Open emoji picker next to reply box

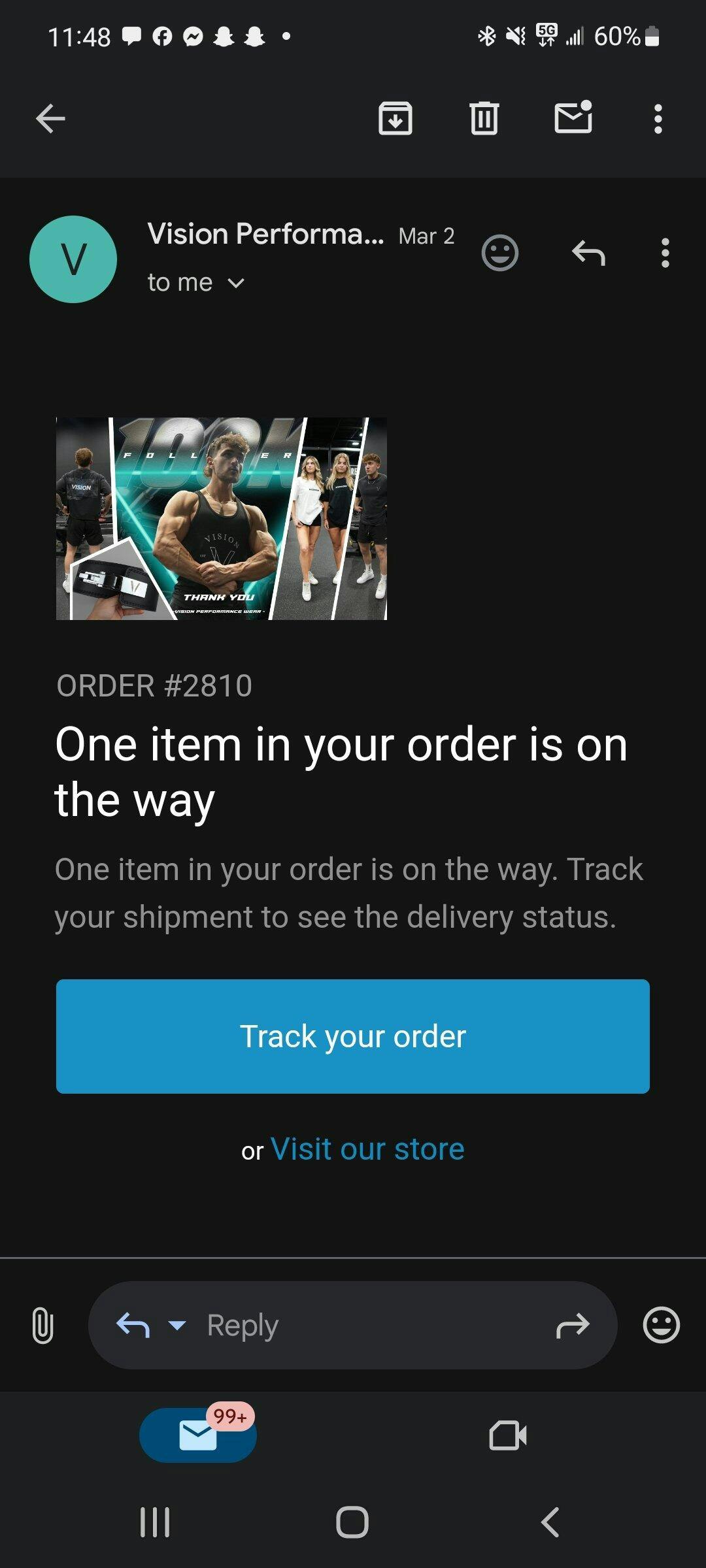pos(661,1326)
